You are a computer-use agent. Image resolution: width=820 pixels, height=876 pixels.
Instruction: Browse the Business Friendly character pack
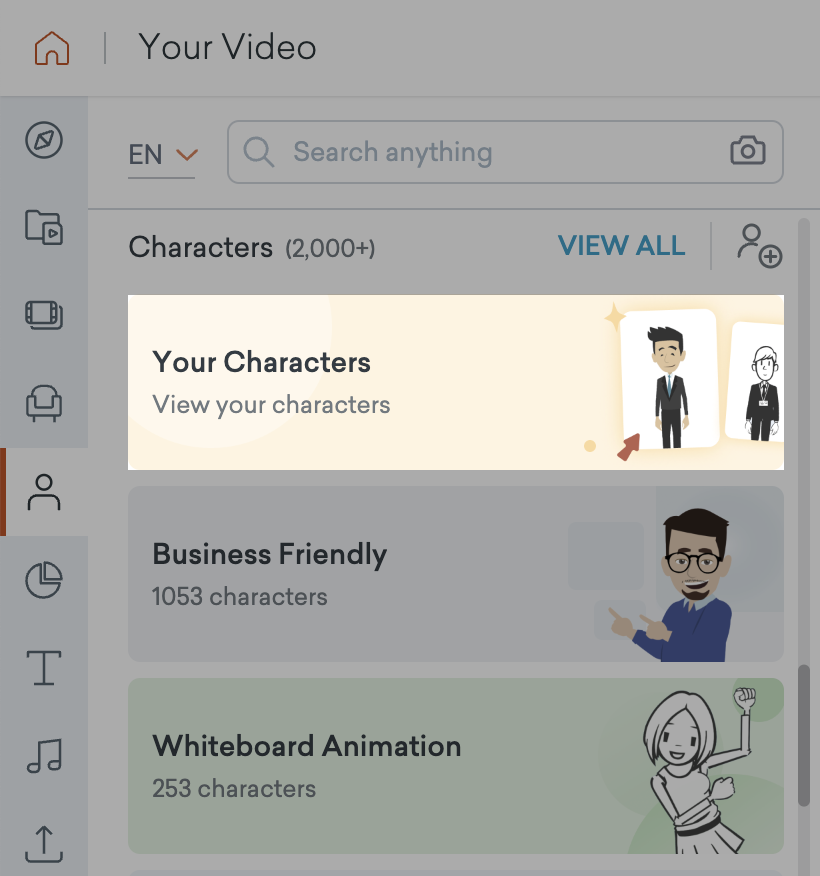455,574
